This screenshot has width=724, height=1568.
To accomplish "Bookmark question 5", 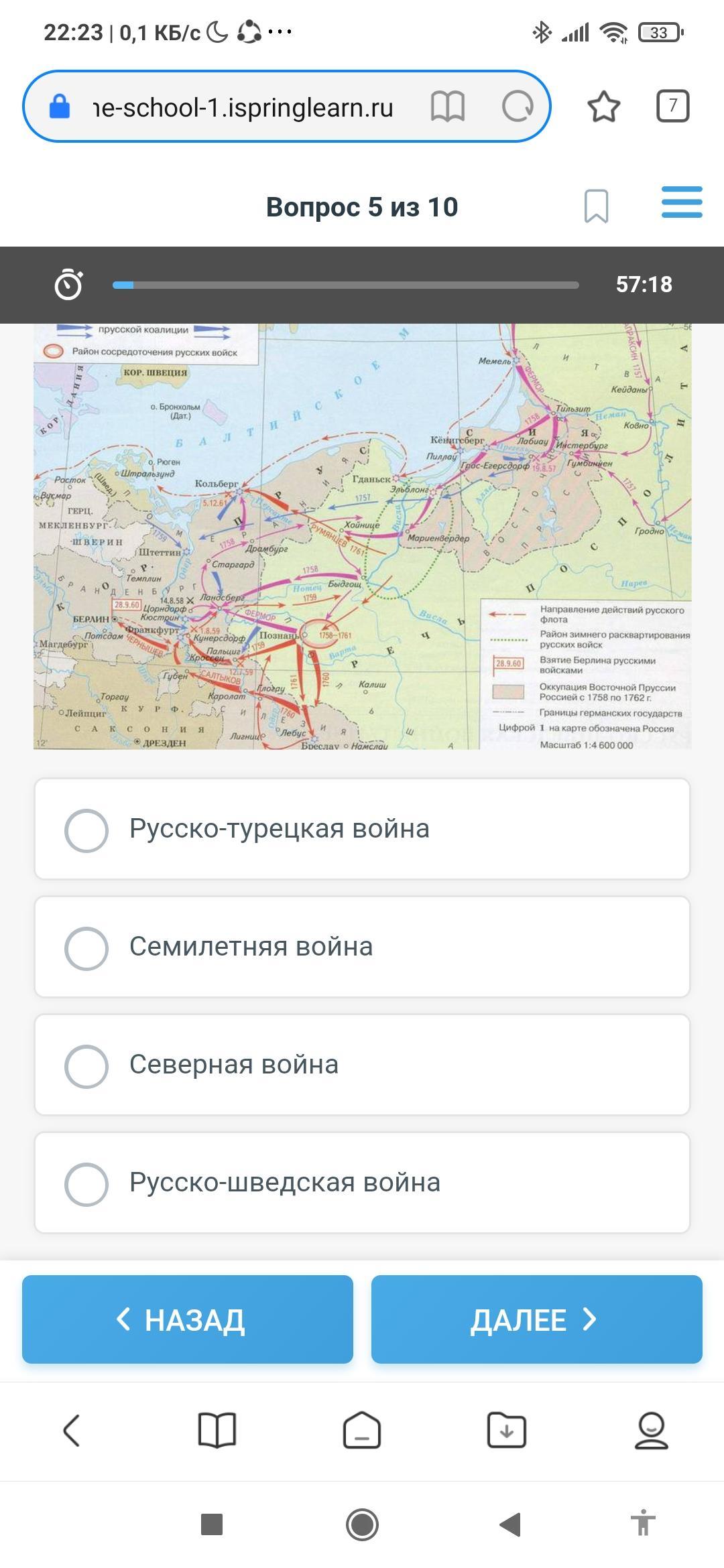I will point(596,206).
